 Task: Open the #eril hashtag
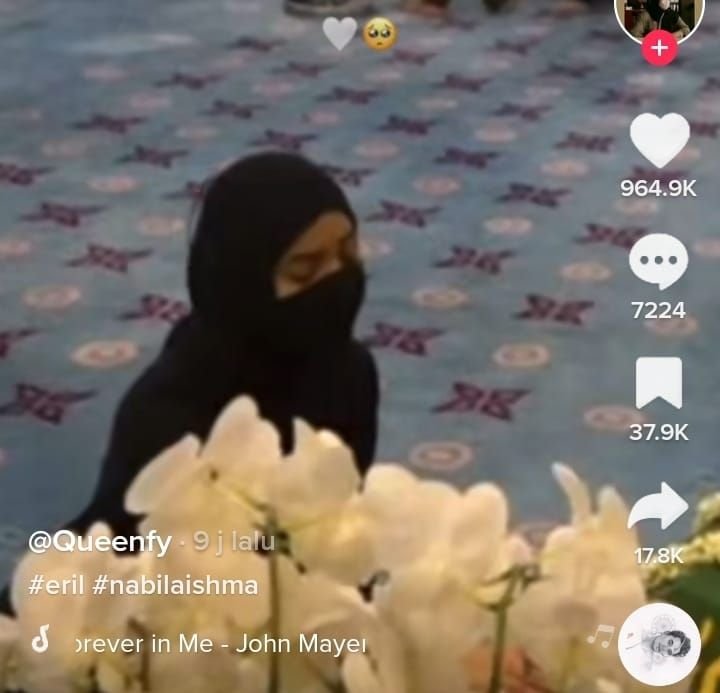click(x=56, y=585)
